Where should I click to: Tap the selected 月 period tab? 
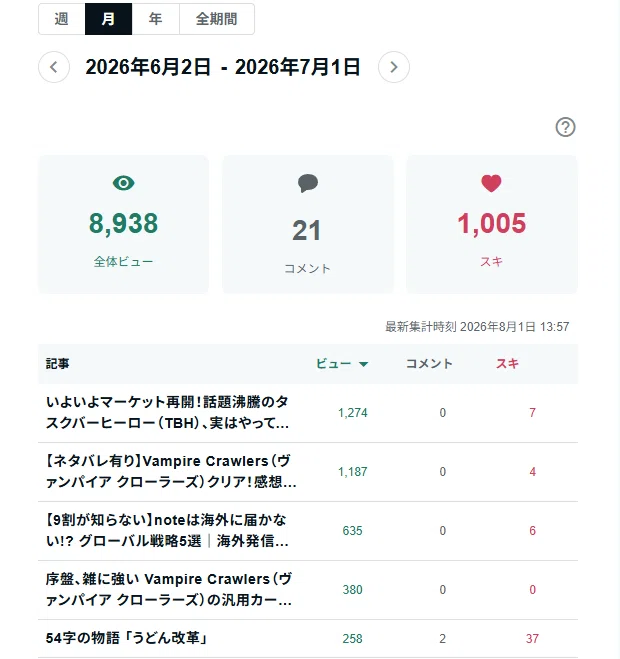tap(108, 19)
